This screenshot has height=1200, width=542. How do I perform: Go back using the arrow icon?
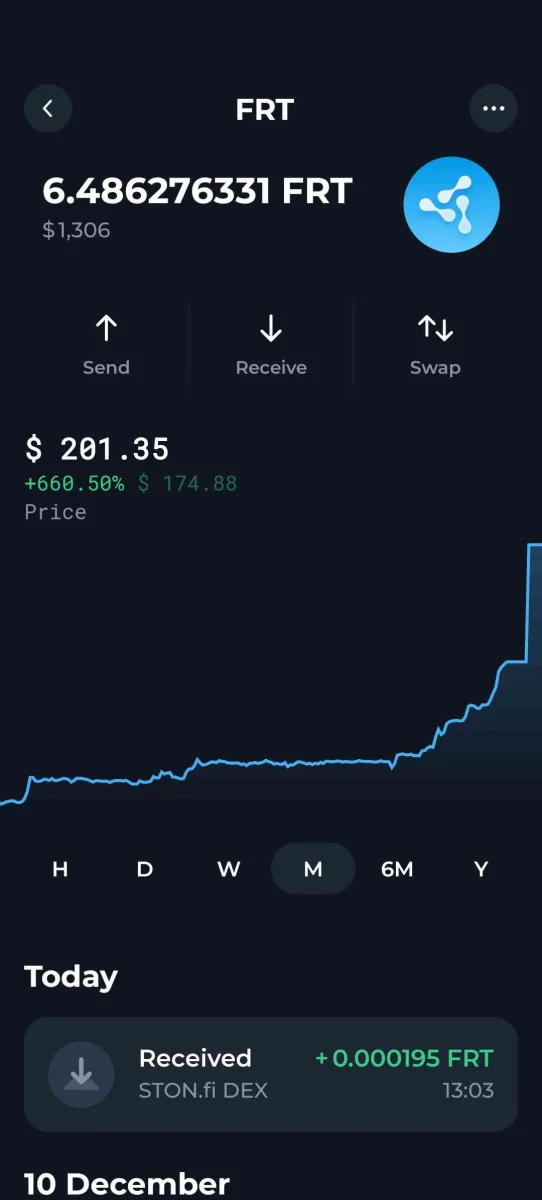(48, 109)
